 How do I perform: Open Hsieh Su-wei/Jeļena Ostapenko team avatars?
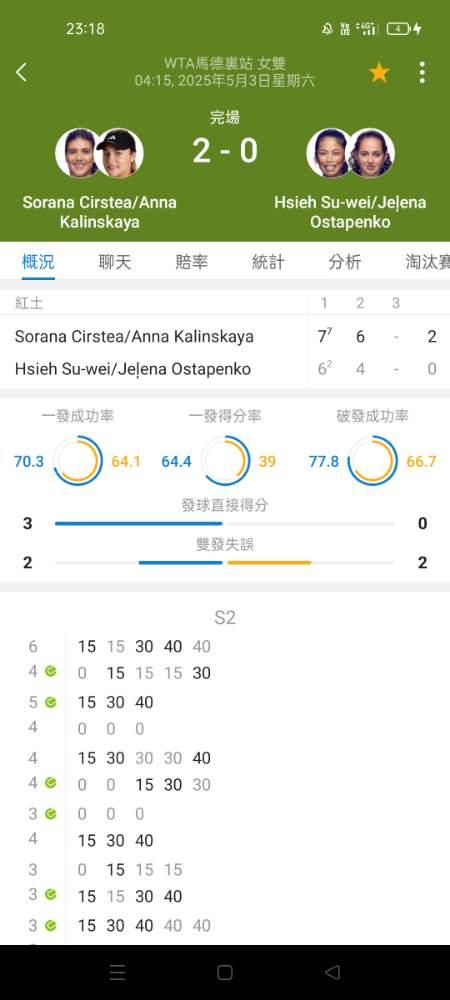(x=351, y=153)
